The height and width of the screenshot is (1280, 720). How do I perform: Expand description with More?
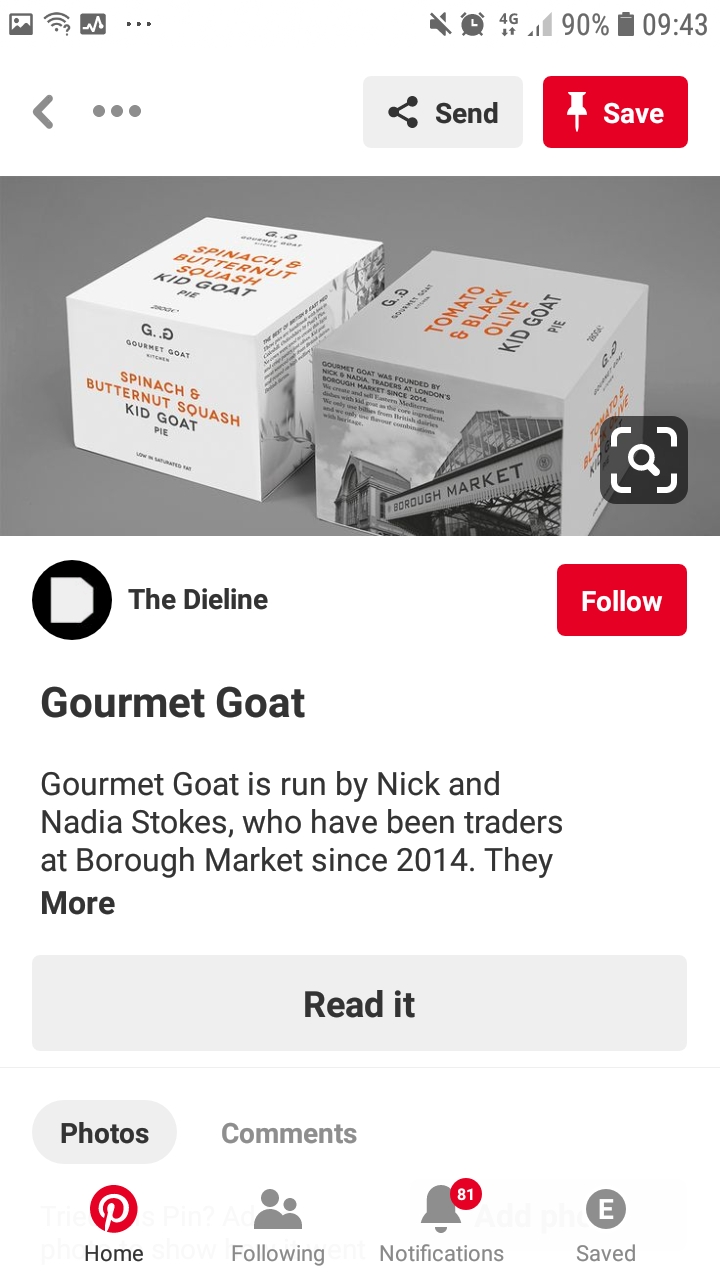[78, 903]
